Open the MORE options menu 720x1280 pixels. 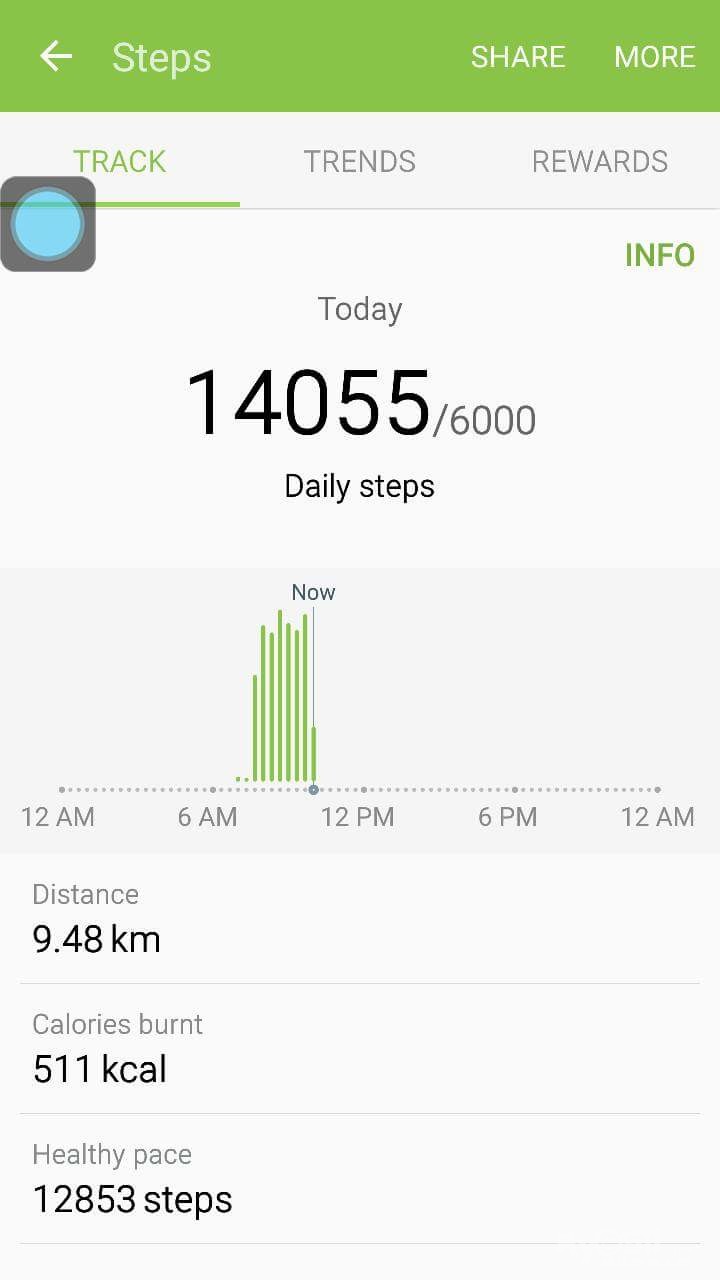tap(654, 57)
